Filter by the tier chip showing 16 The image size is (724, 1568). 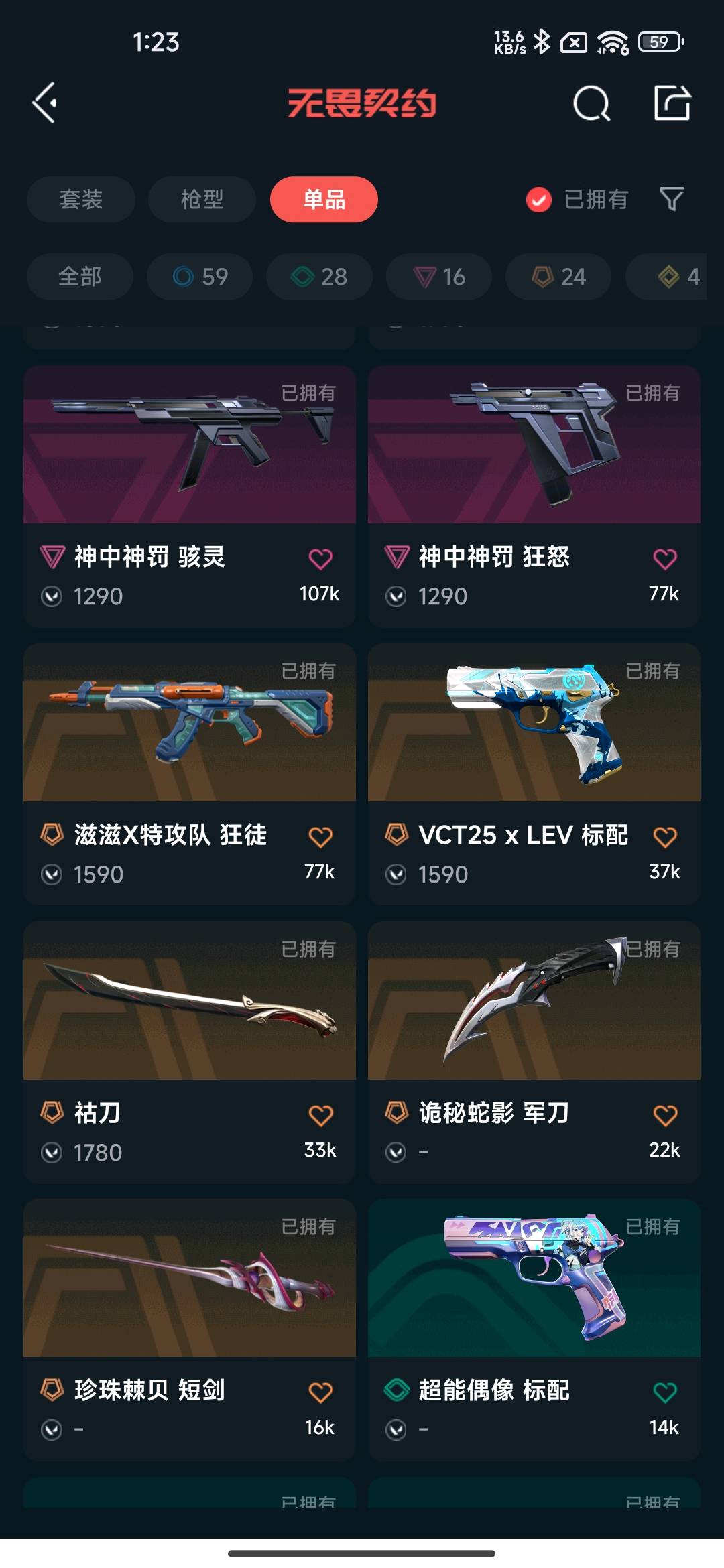438,277
